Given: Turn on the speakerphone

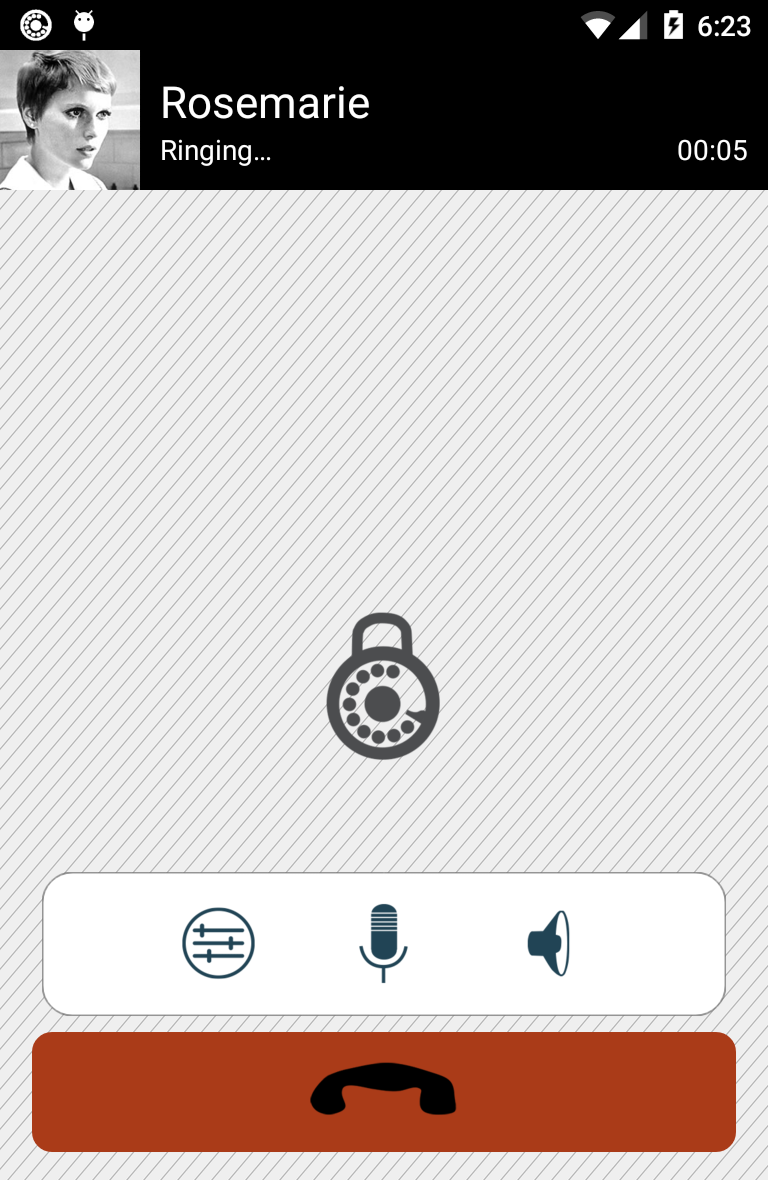Looking at the screenshot, I should (549, 943).
